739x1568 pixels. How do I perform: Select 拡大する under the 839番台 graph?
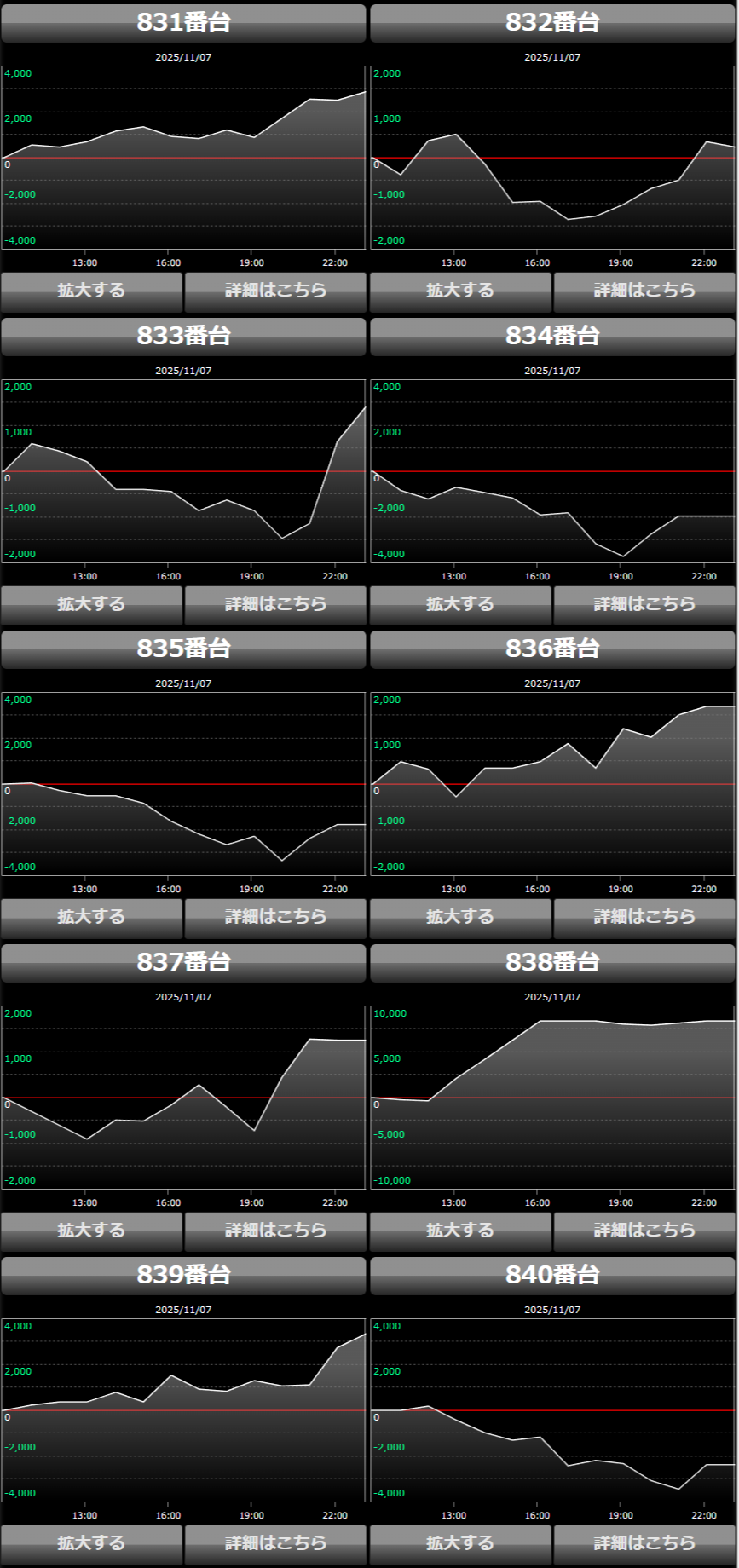[91, 1543]
